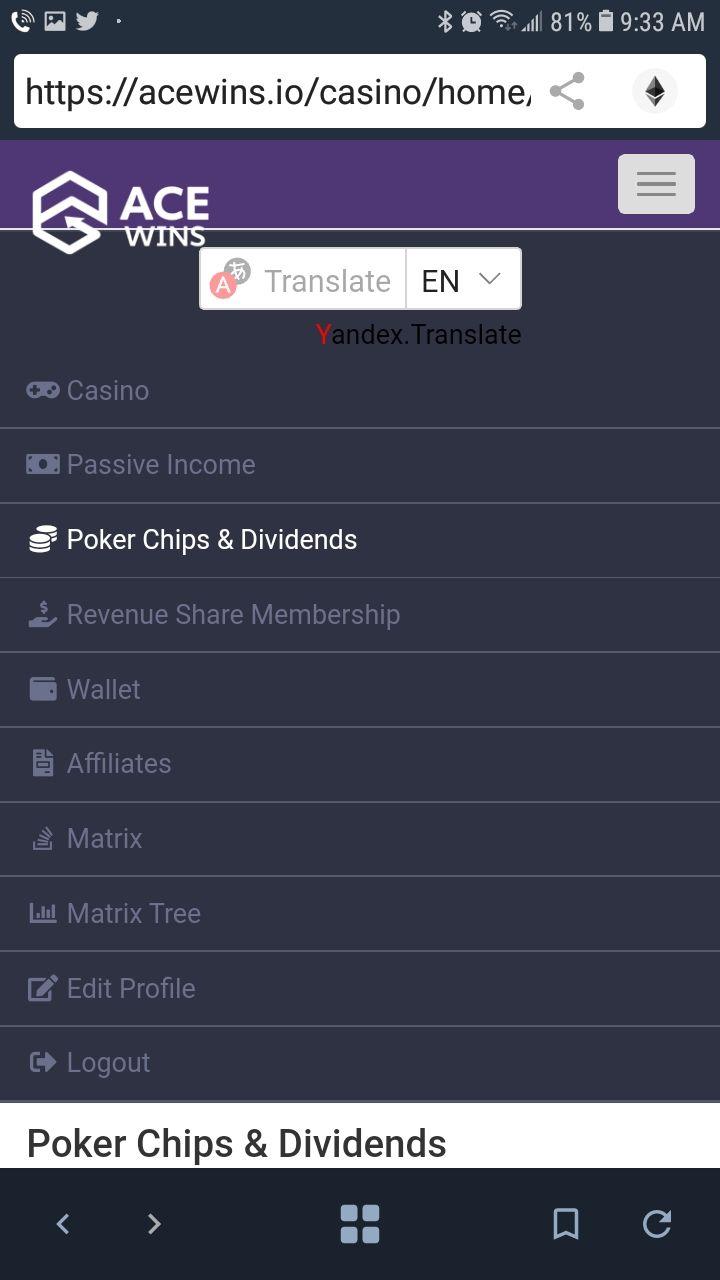Tap the Translate button

click(x=303, y=279)
